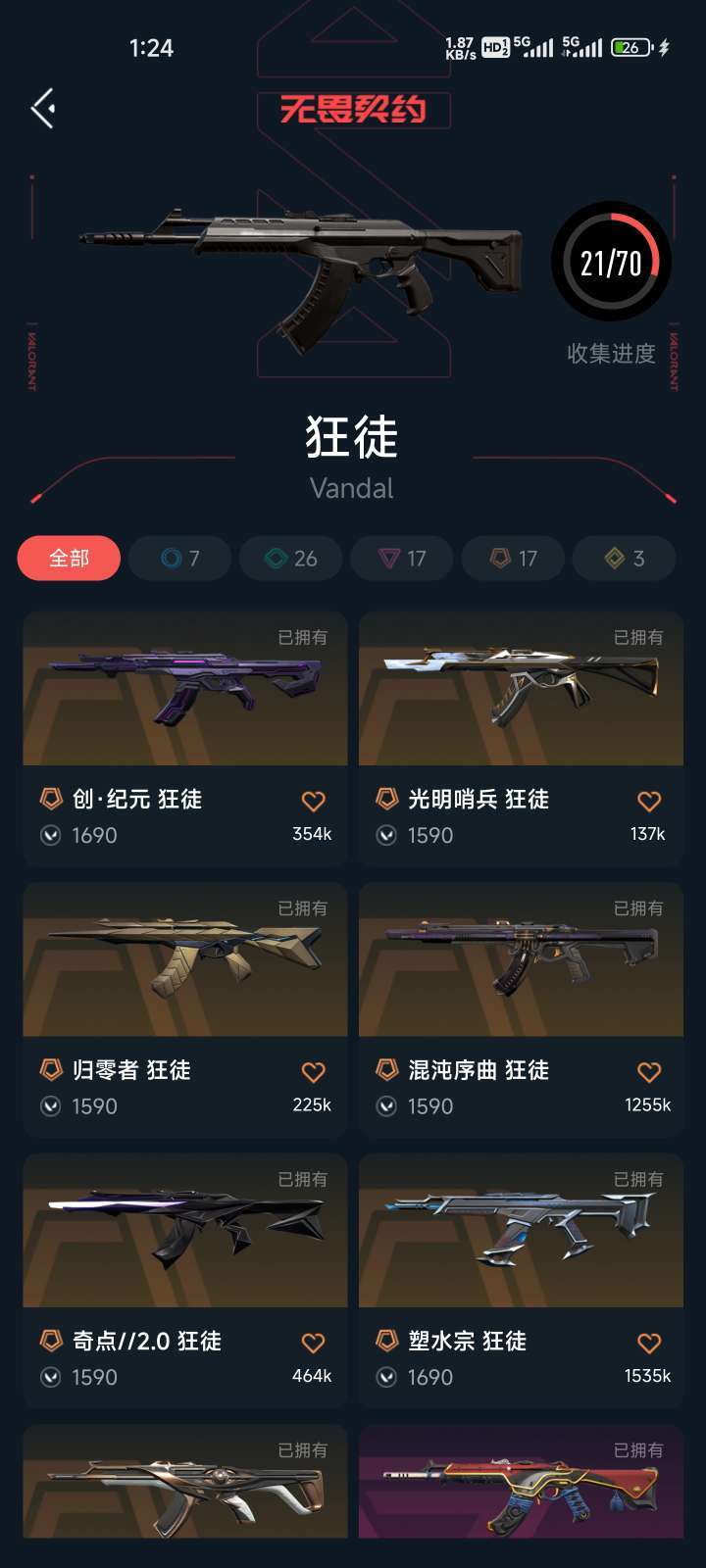This screenshot has width=706, height=1568.
Task: Filter by the orange pentagon tier with 17 skins
Action: pyautogui.click(x=513, y=559)
